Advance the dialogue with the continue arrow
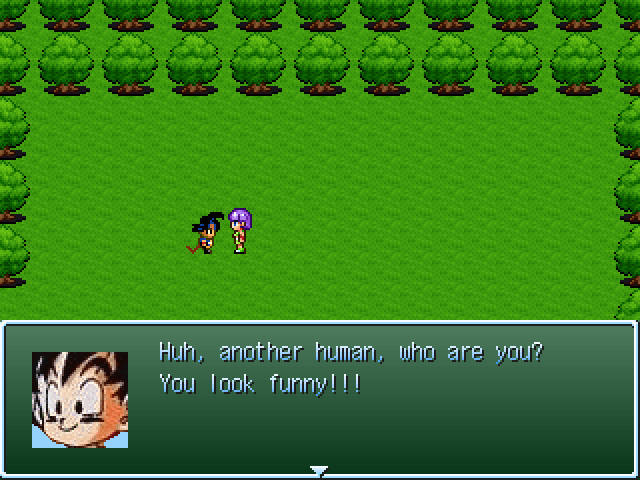 [x=319, y=469]
